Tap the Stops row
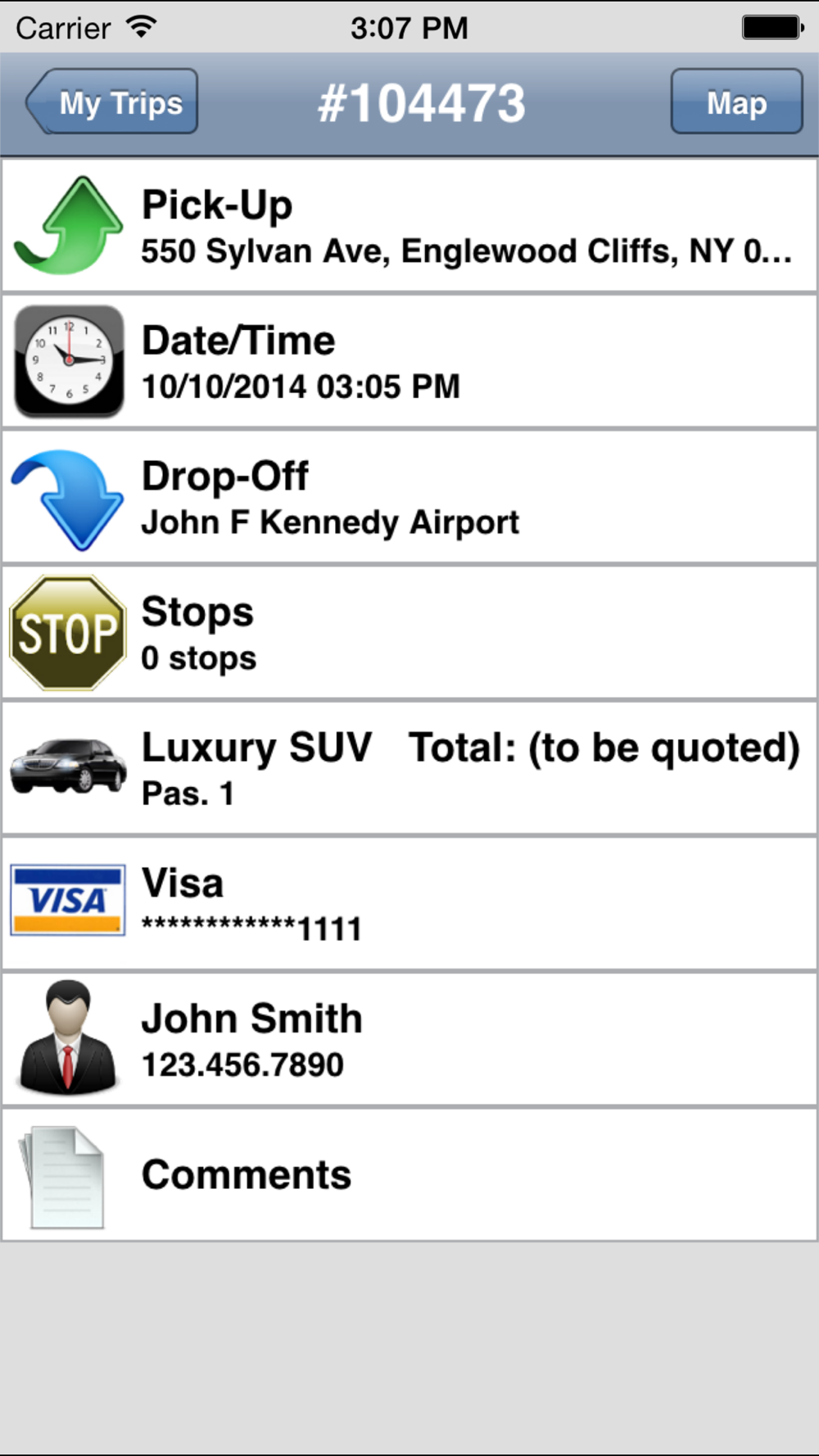 pos(409,632)
